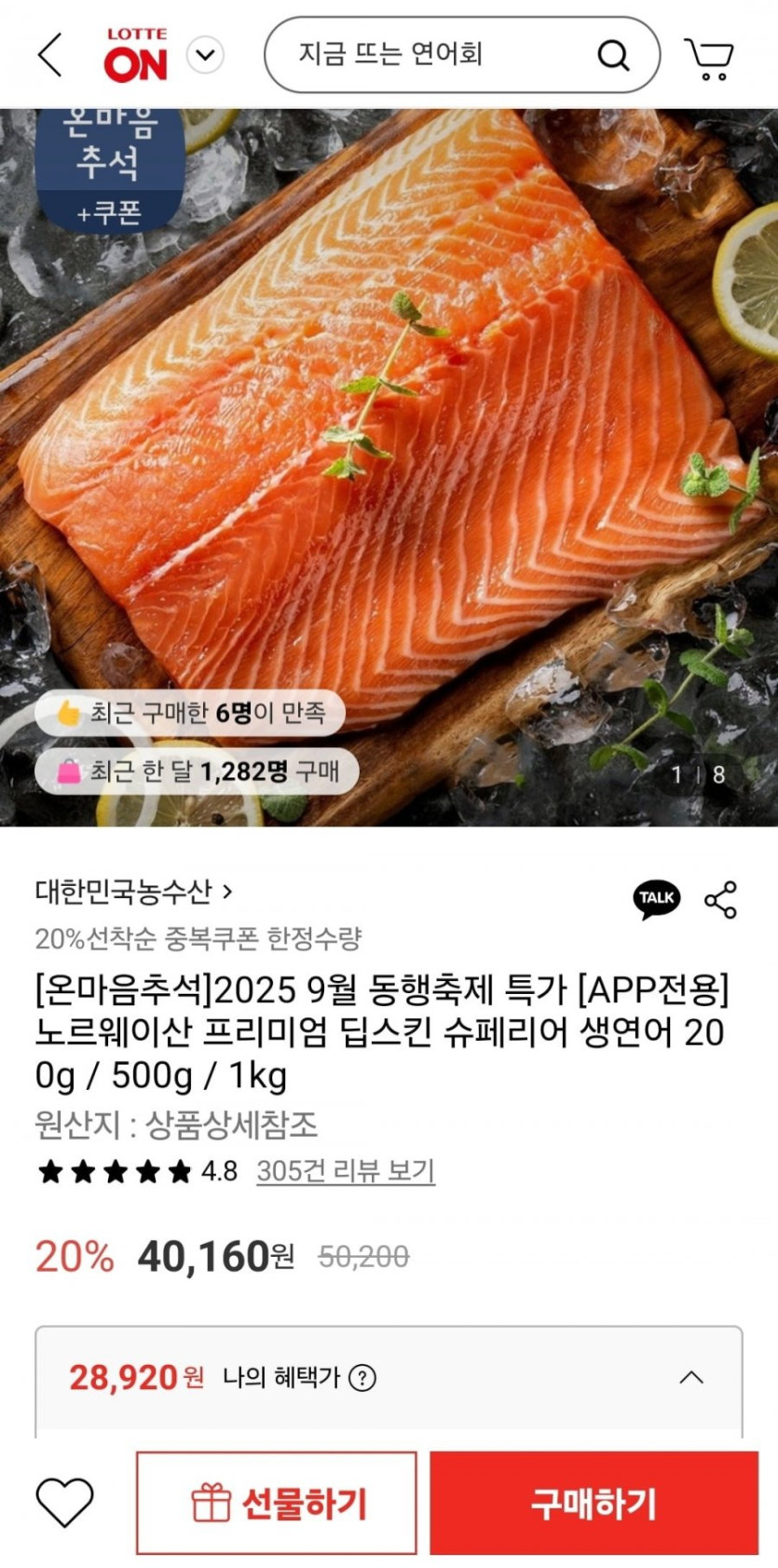
Task: Open the shopping cart
Action: pos(710,55)
